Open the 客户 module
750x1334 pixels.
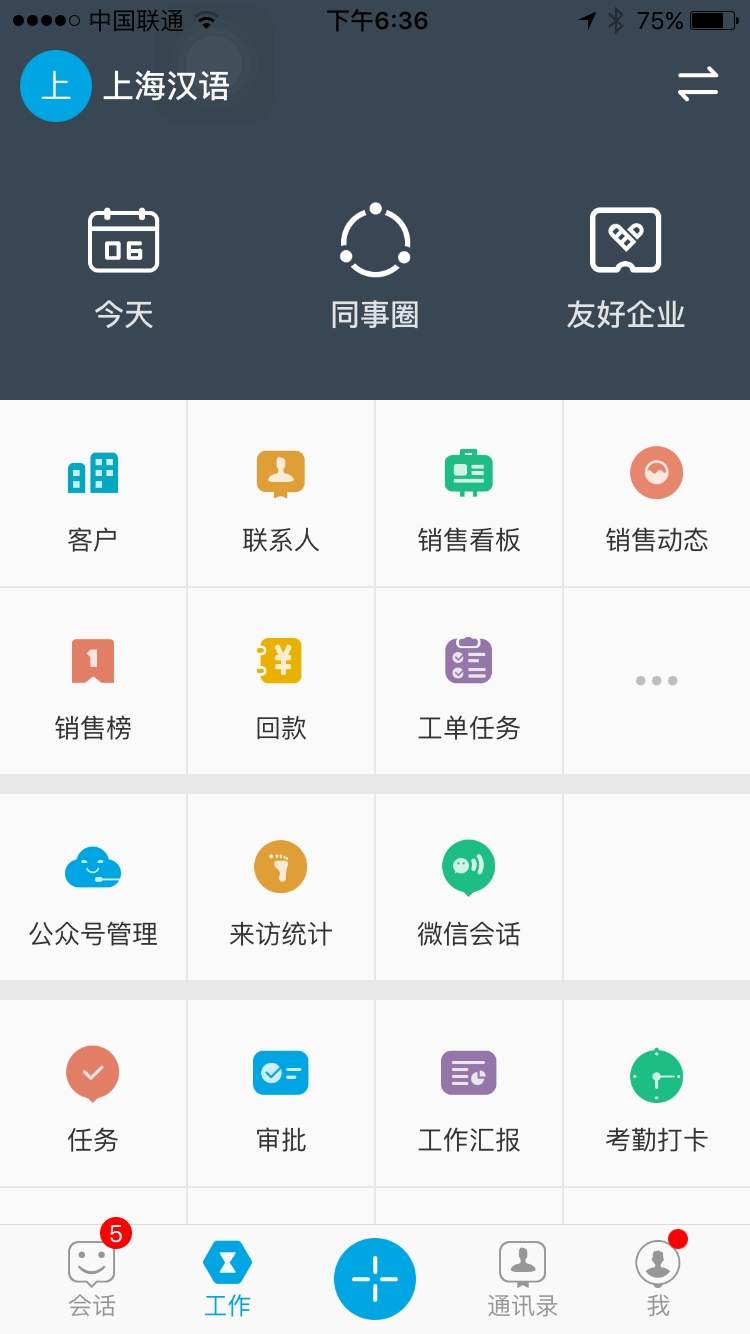pos(93,494)
